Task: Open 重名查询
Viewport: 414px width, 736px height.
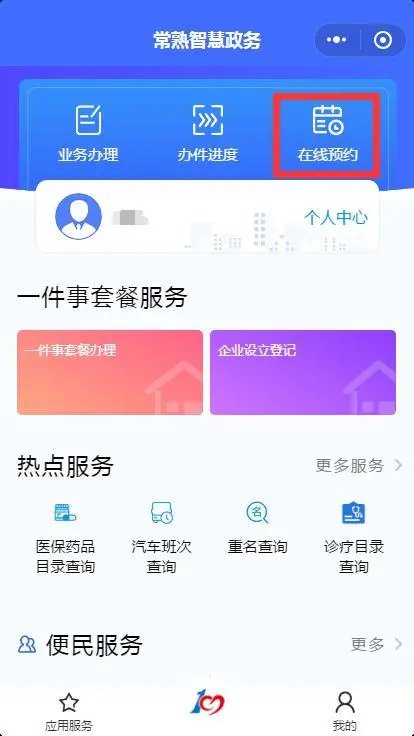Action: (x=257, y=528)
